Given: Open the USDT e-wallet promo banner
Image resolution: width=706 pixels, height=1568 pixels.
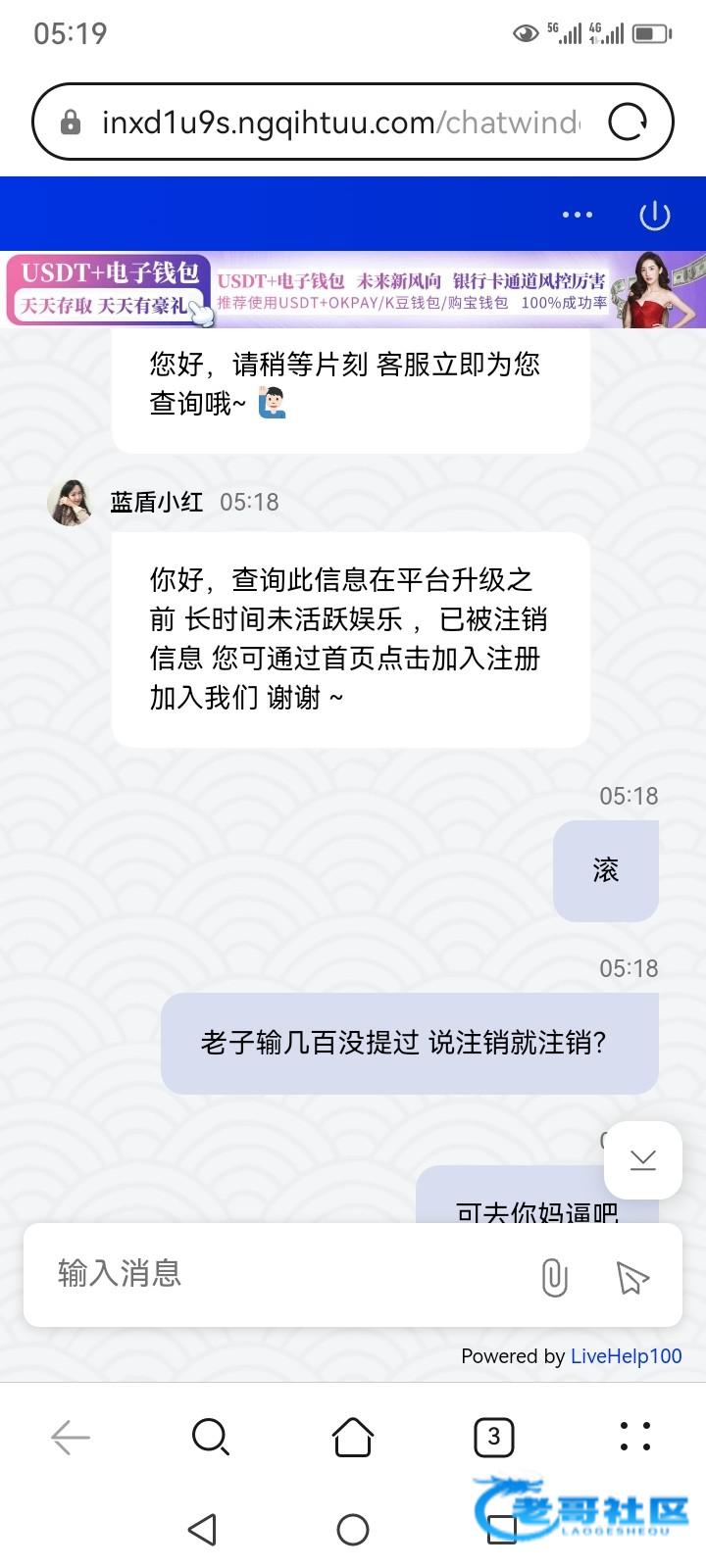Looking at the screenshot, I should pos(353,289).
